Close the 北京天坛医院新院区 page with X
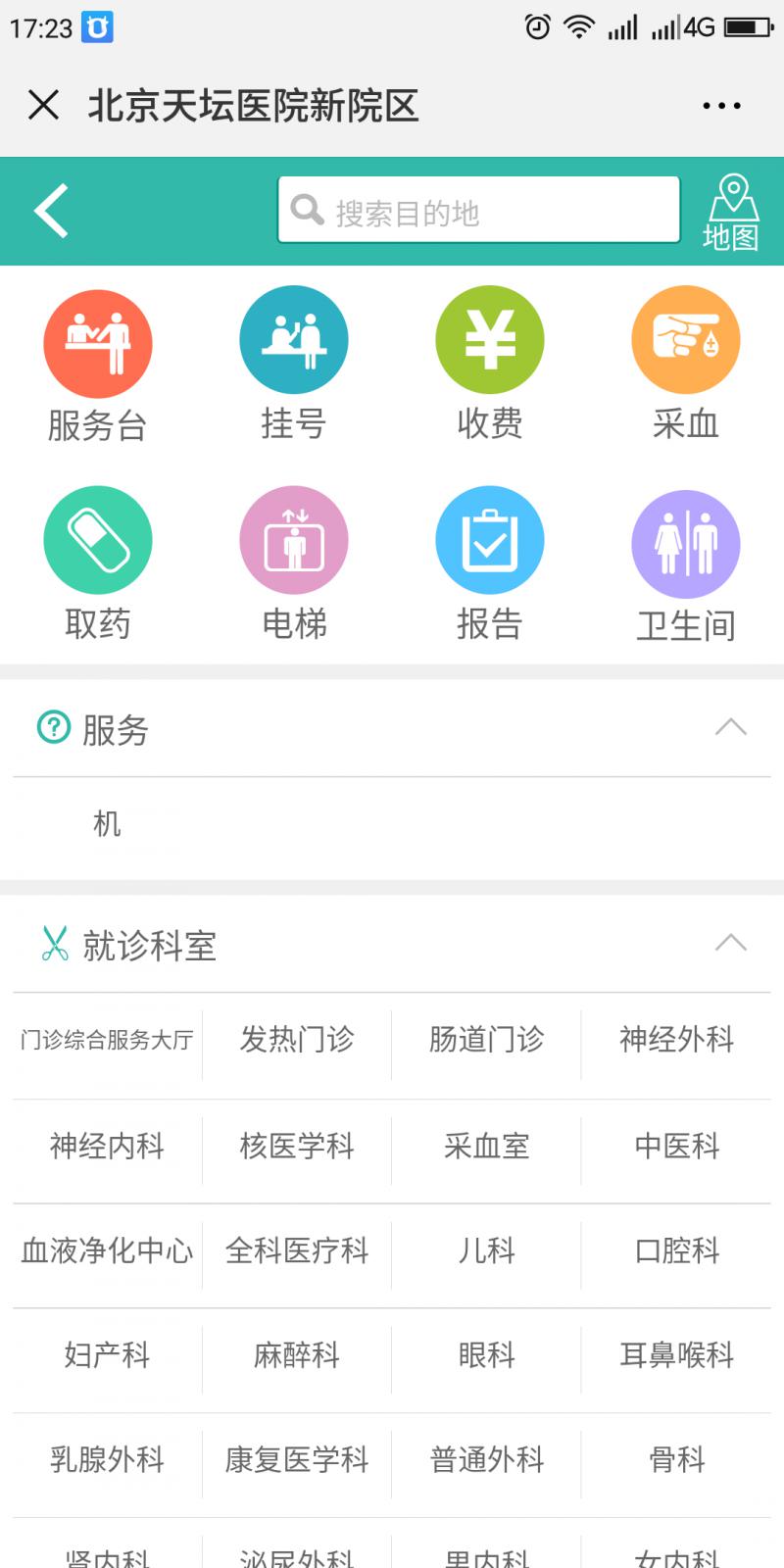The height and width of the screenshot is (1568, 784). [x=43, y=105]
